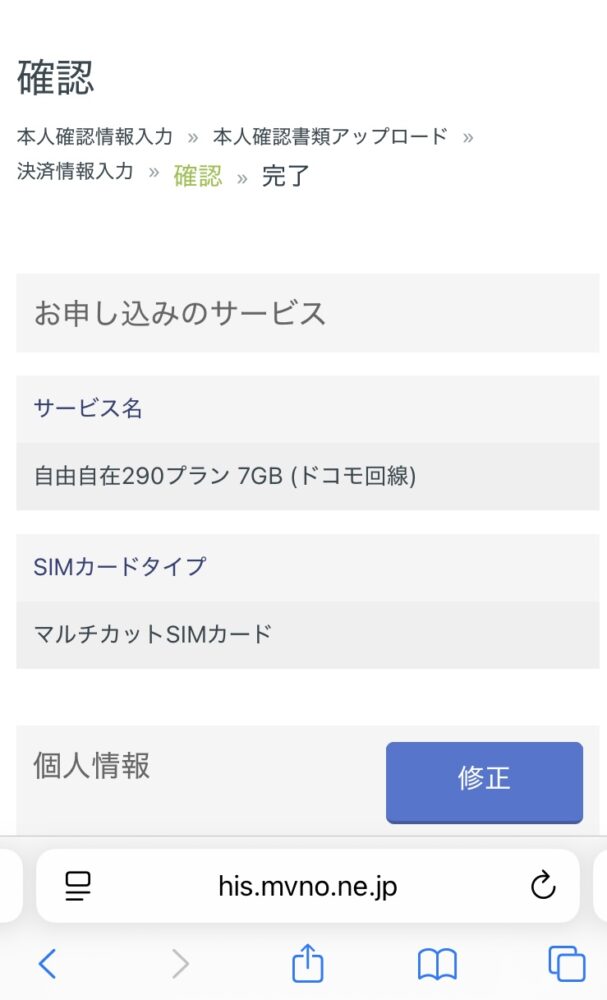Reload the his.mvno.ne.jp page
Viewport: 607px width, 1000px height.
pos(543,885)
